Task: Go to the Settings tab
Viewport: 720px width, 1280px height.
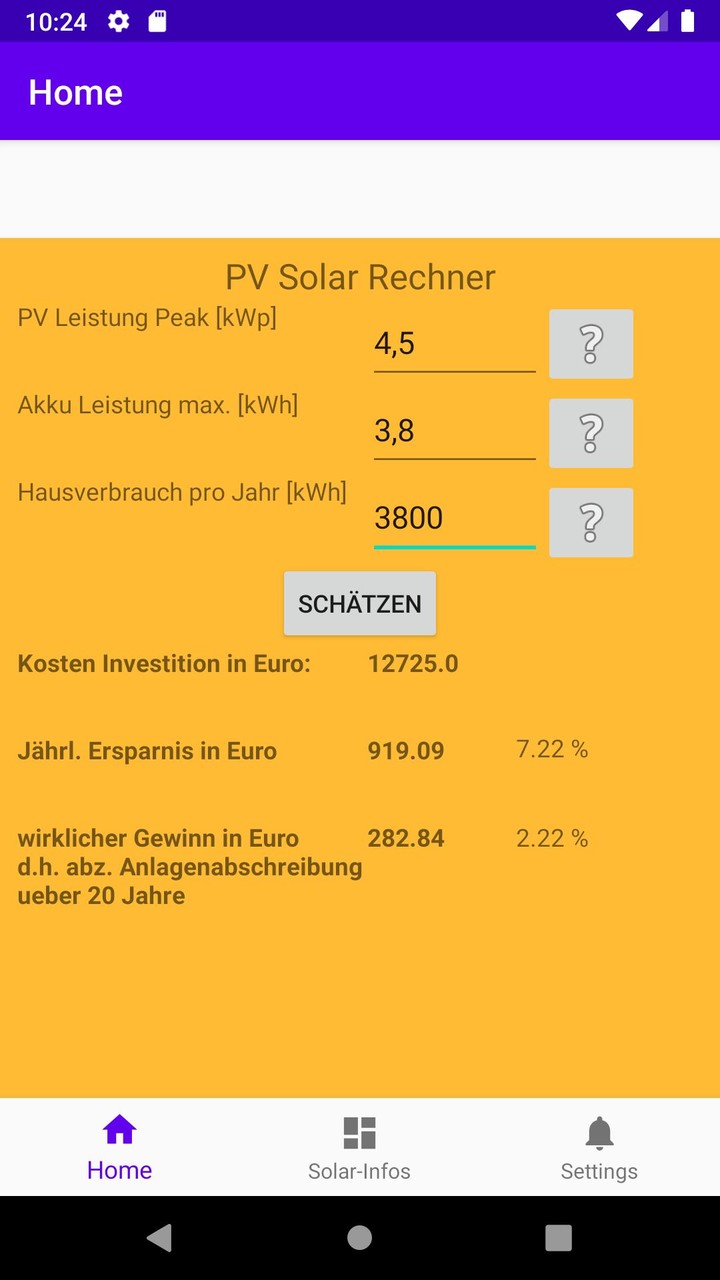Action: pyautogui.click(x=599, y=1148)
